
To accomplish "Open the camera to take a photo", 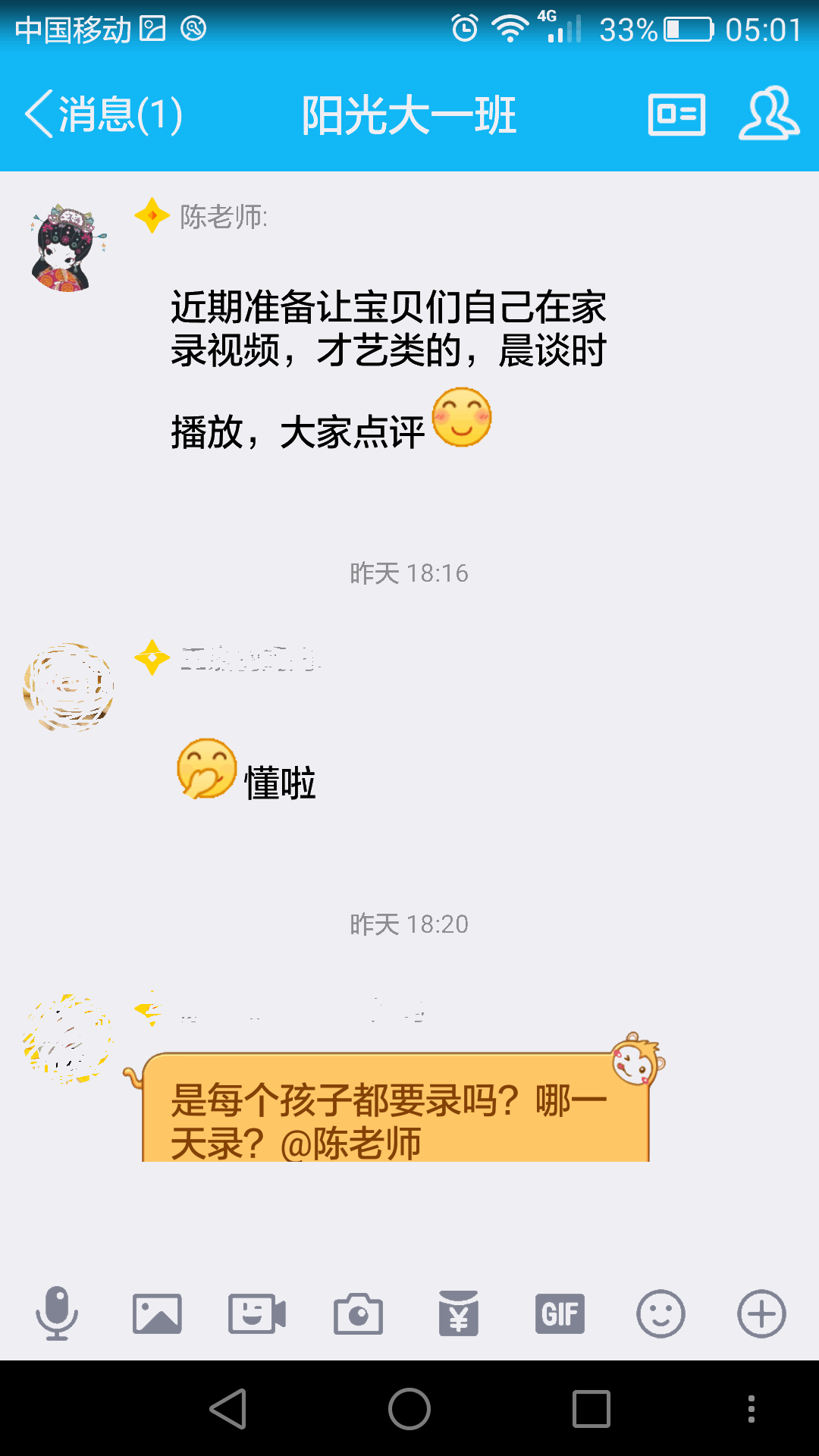I will click(x=358, y=1313).
